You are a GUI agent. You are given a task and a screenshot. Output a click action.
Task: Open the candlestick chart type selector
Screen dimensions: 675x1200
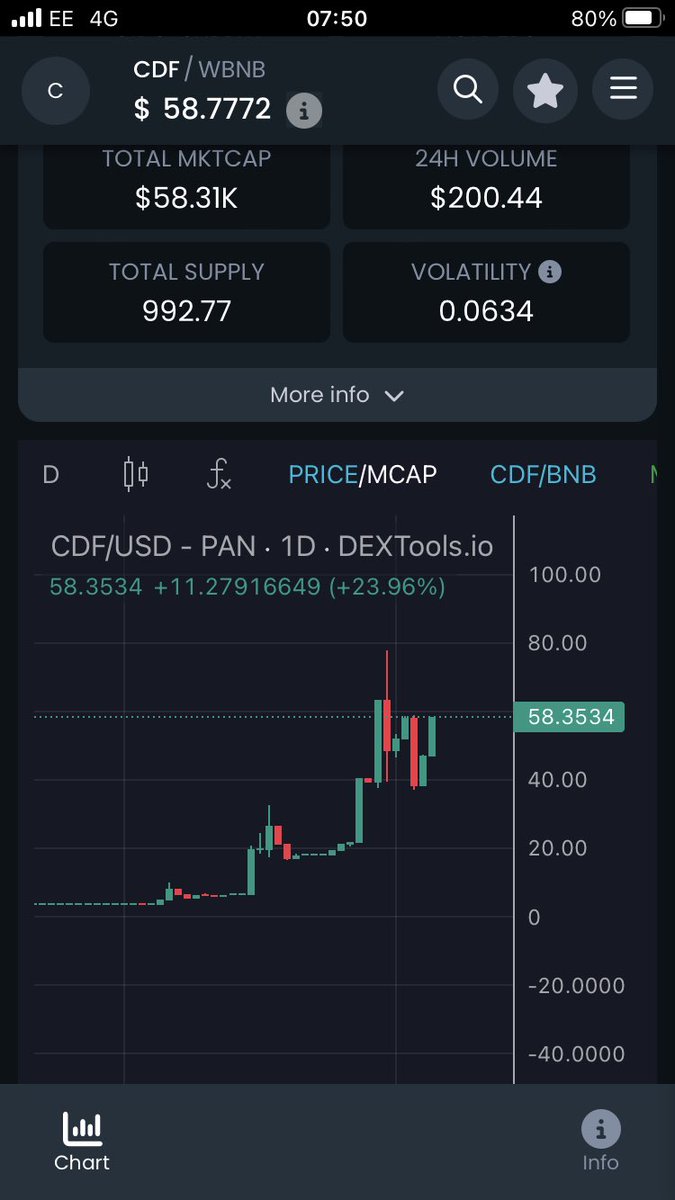pyautogui.click(x=135, y=474)
